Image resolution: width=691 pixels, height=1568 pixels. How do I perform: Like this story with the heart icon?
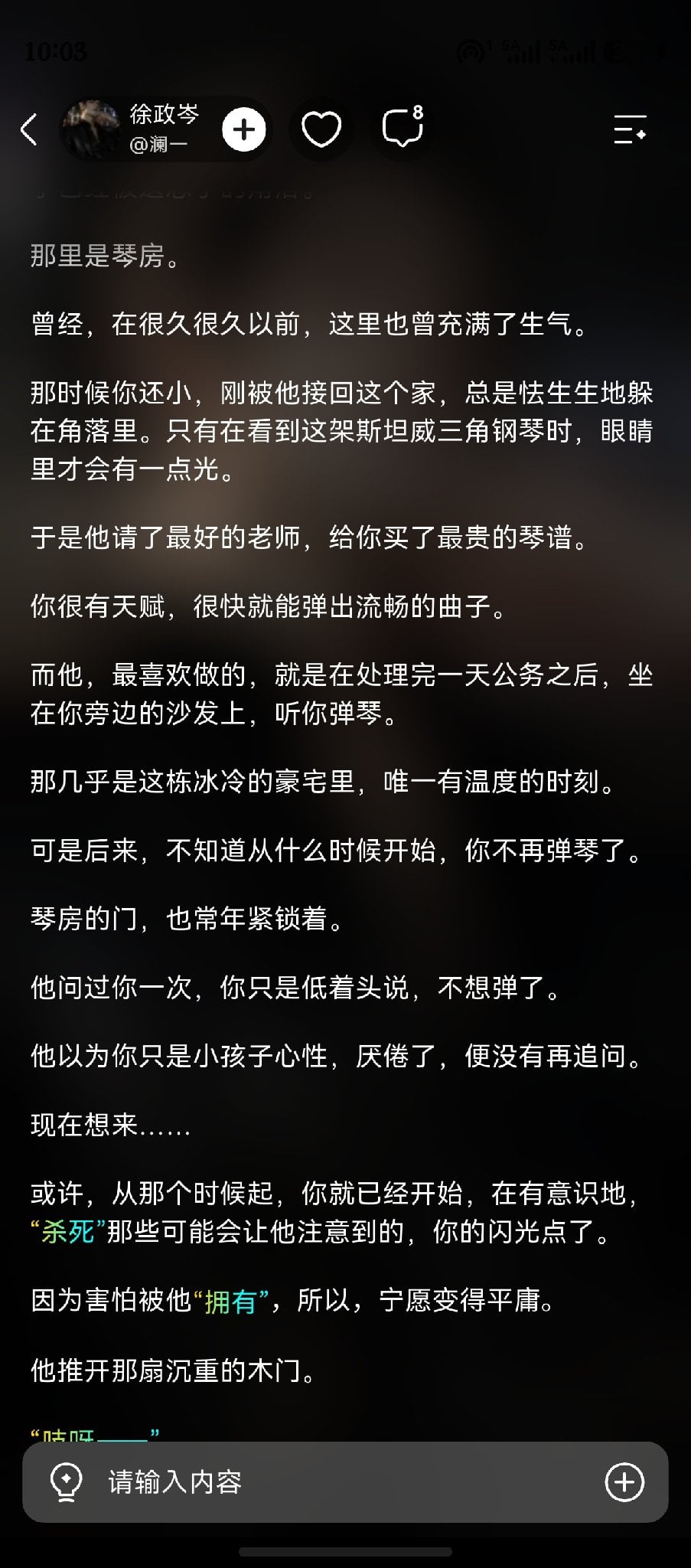tap(321, 129)
